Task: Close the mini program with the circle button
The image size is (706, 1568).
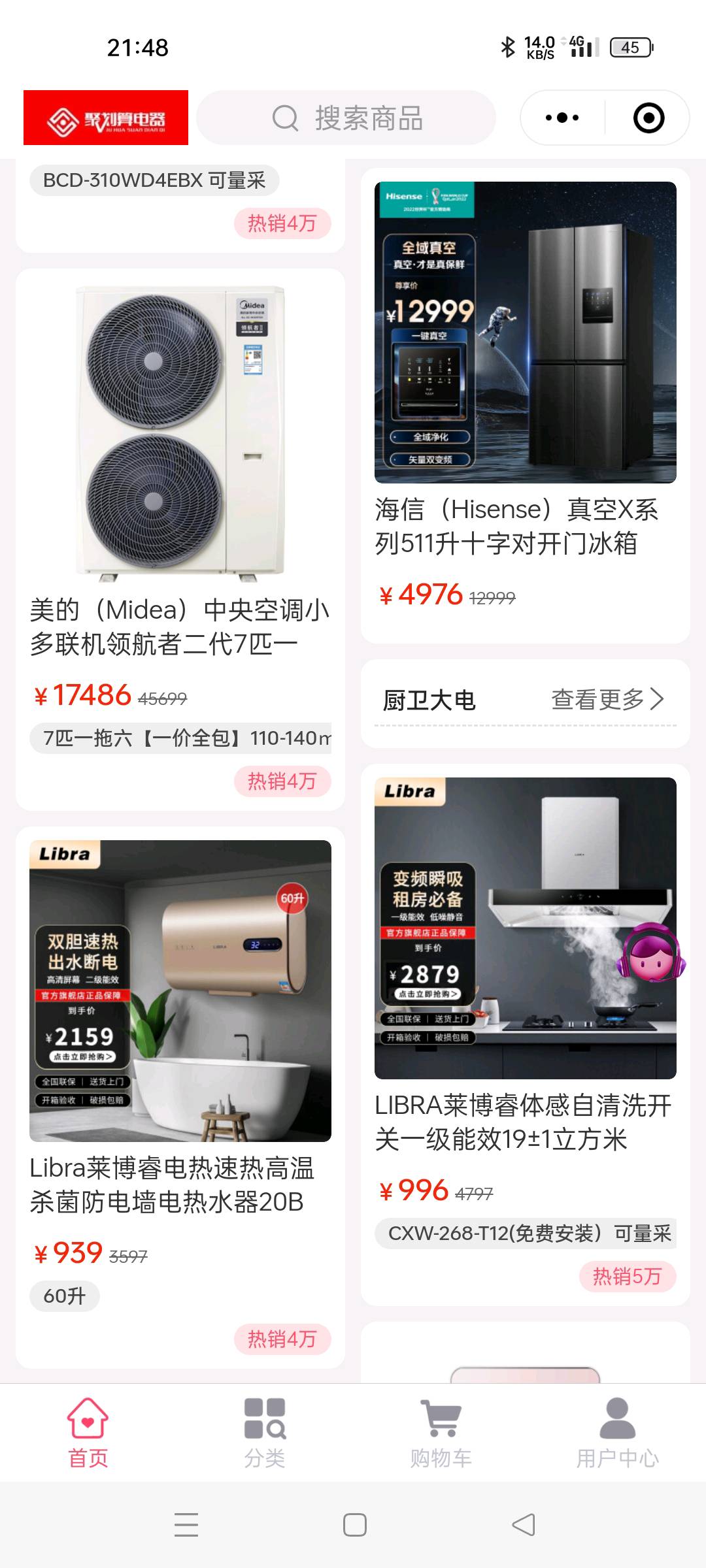Action: [x=648, y=118]
